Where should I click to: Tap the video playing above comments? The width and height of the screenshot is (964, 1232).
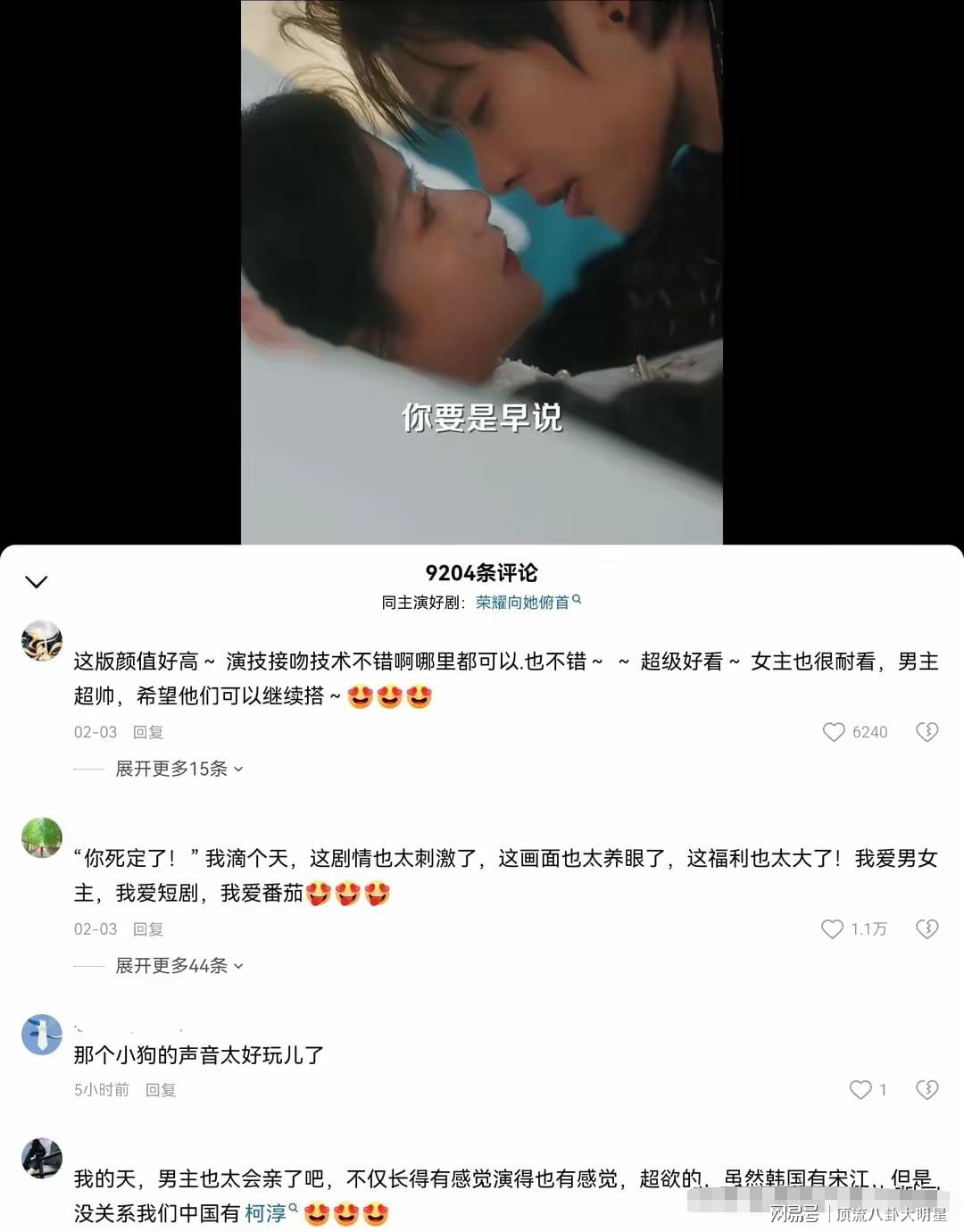tap(482, 268)
